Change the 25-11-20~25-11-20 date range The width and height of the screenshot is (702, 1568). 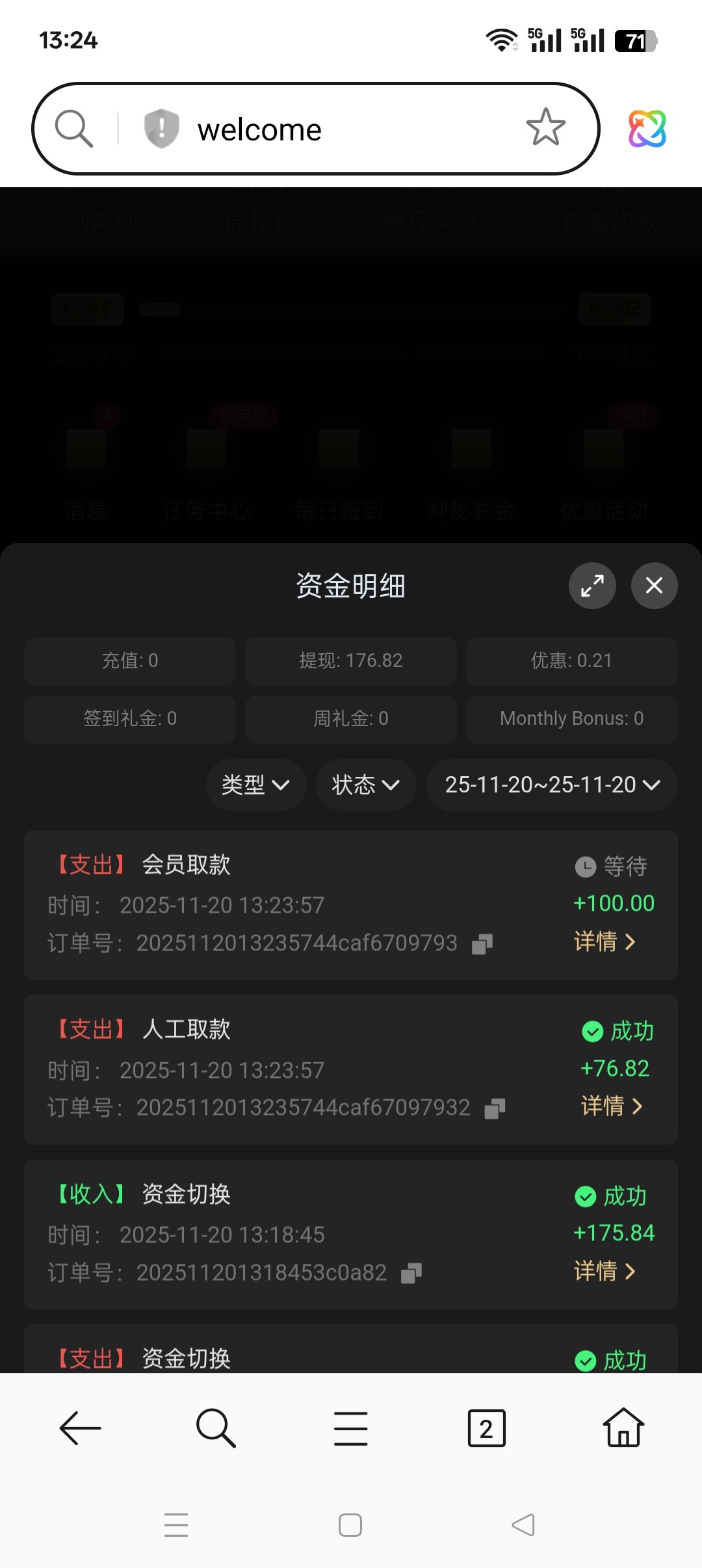[x=552, y=785]
